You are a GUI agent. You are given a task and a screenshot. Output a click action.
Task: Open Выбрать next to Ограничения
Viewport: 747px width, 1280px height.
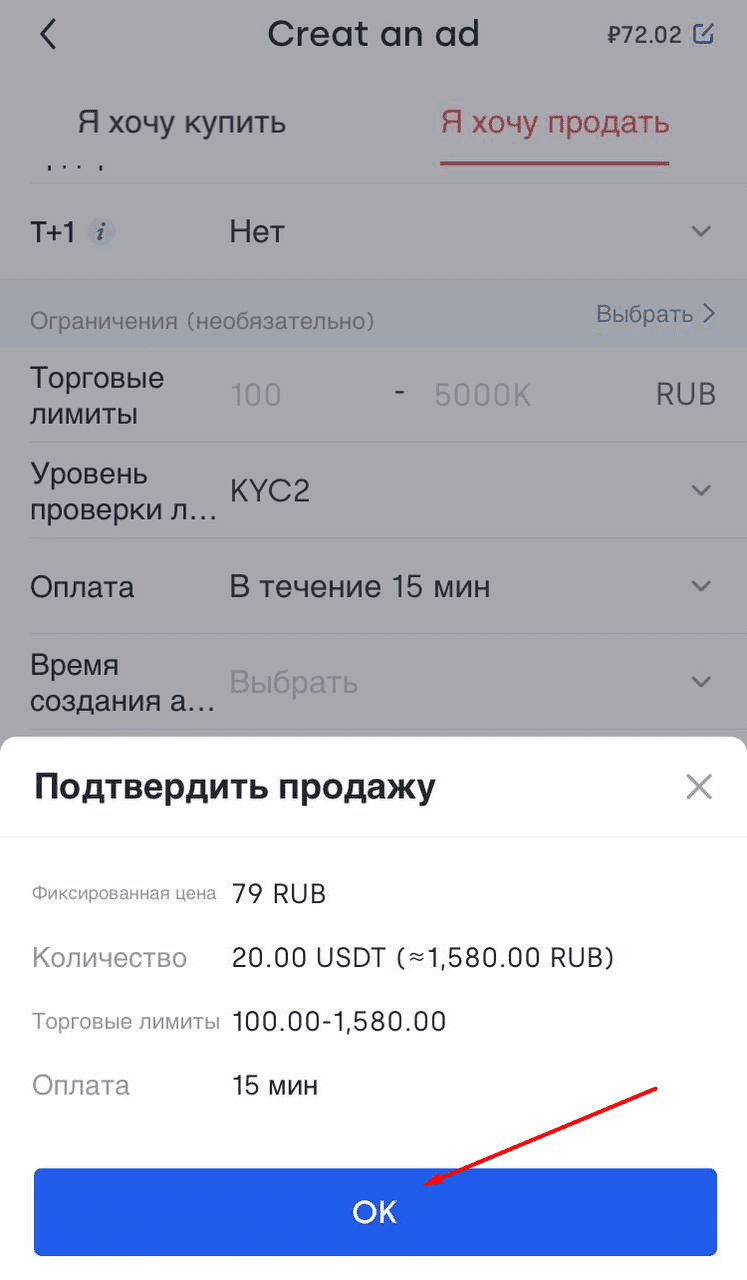coord(656,314)
